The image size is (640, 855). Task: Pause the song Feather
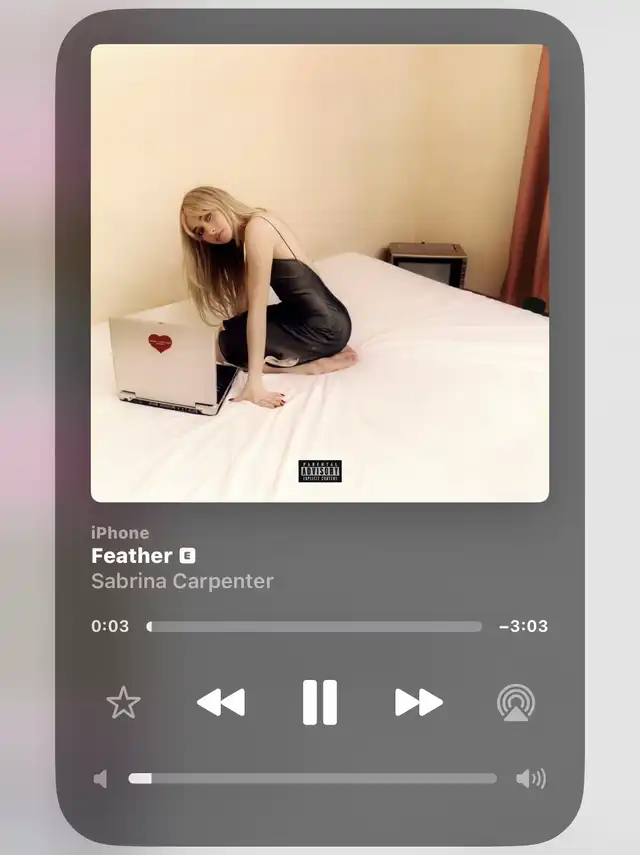[x=320, y=702]
